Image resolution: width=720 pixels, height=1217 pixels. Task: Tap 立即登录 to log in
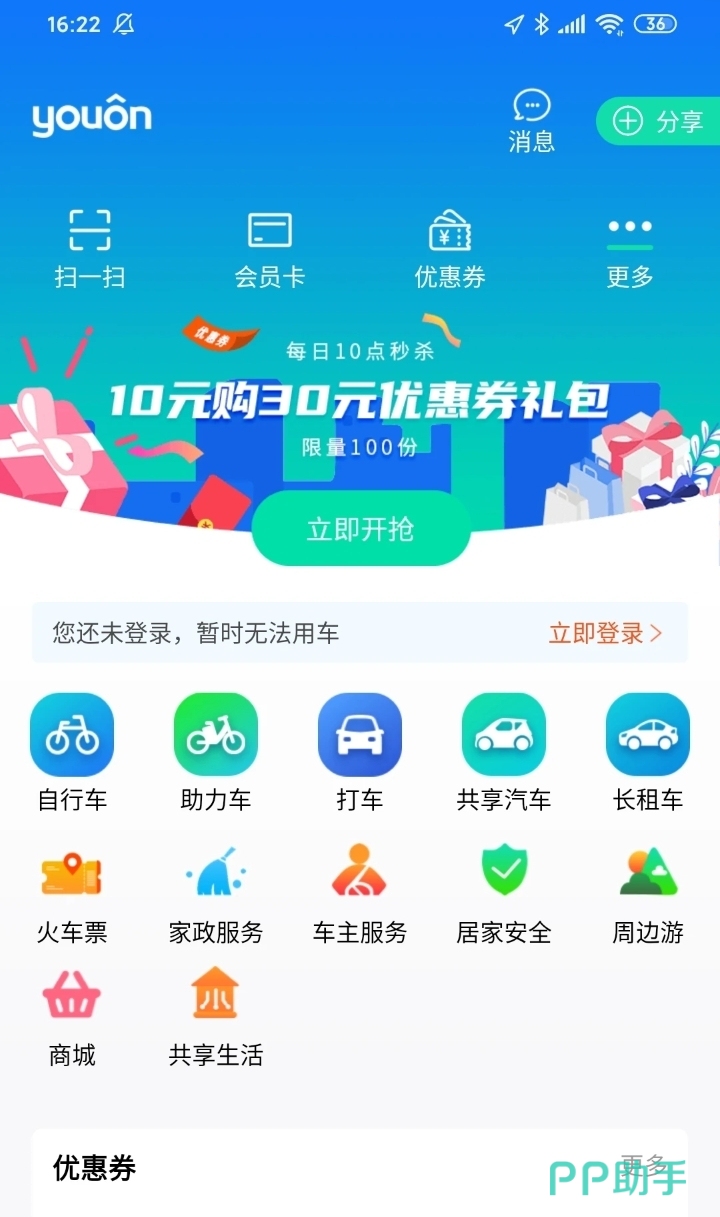pos(605,633)
